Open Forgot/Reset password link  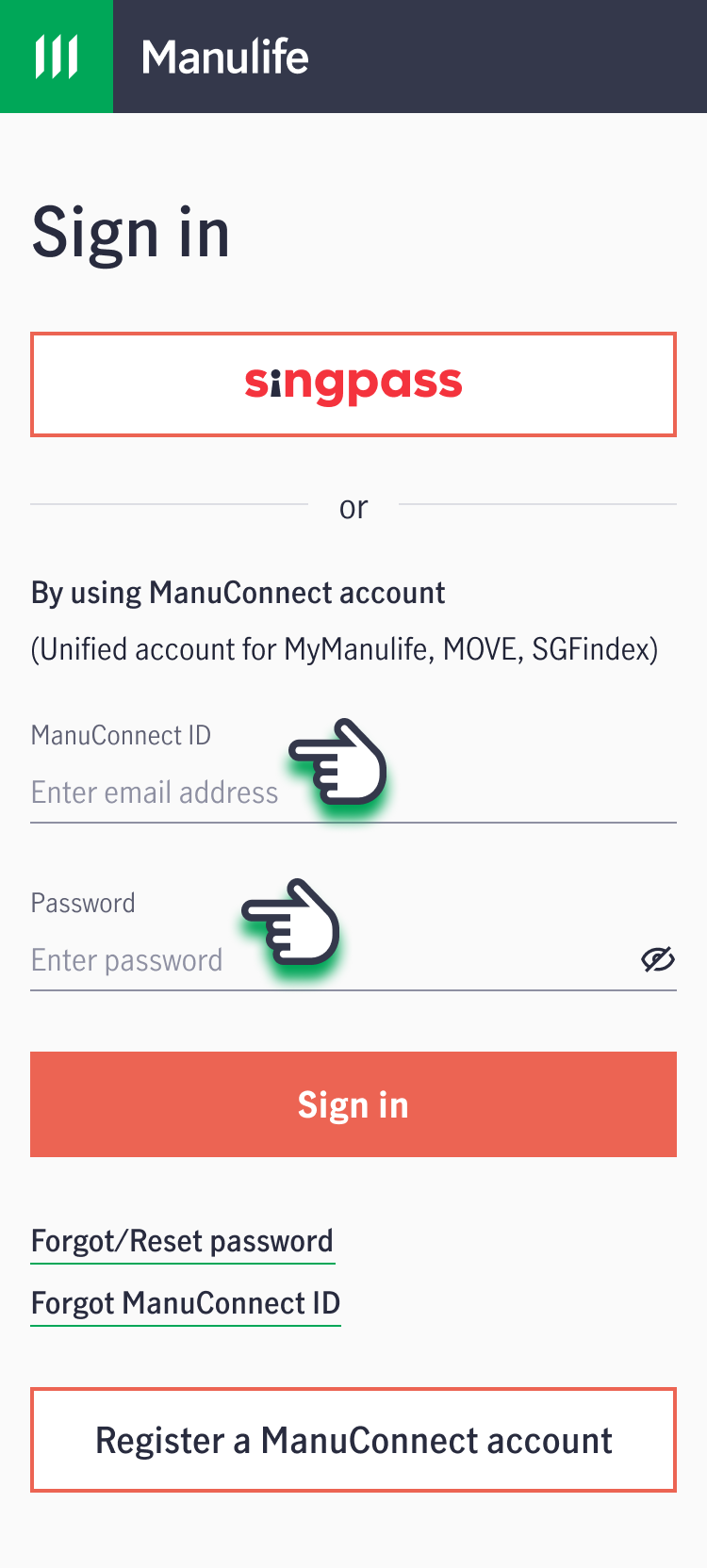(183, 1242)
